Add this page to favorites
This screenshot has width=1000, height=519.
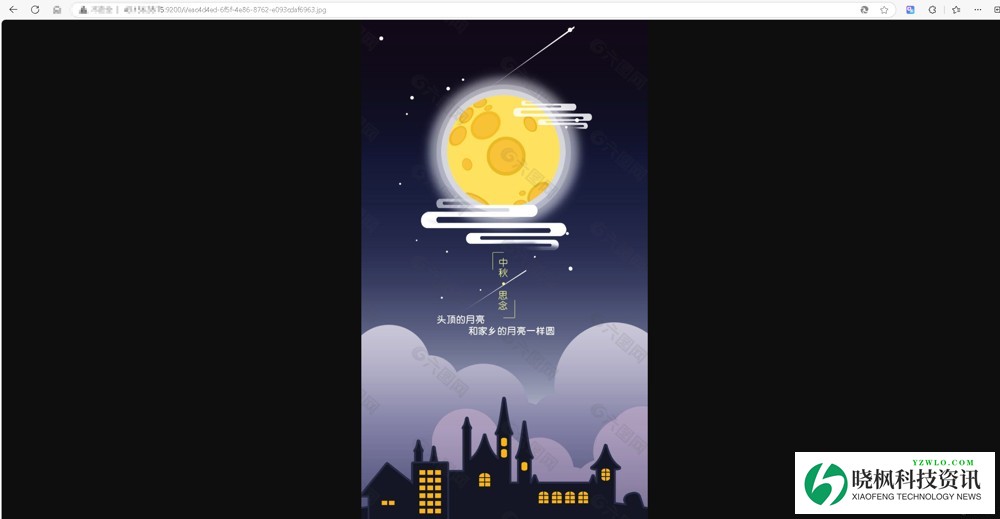884,9
